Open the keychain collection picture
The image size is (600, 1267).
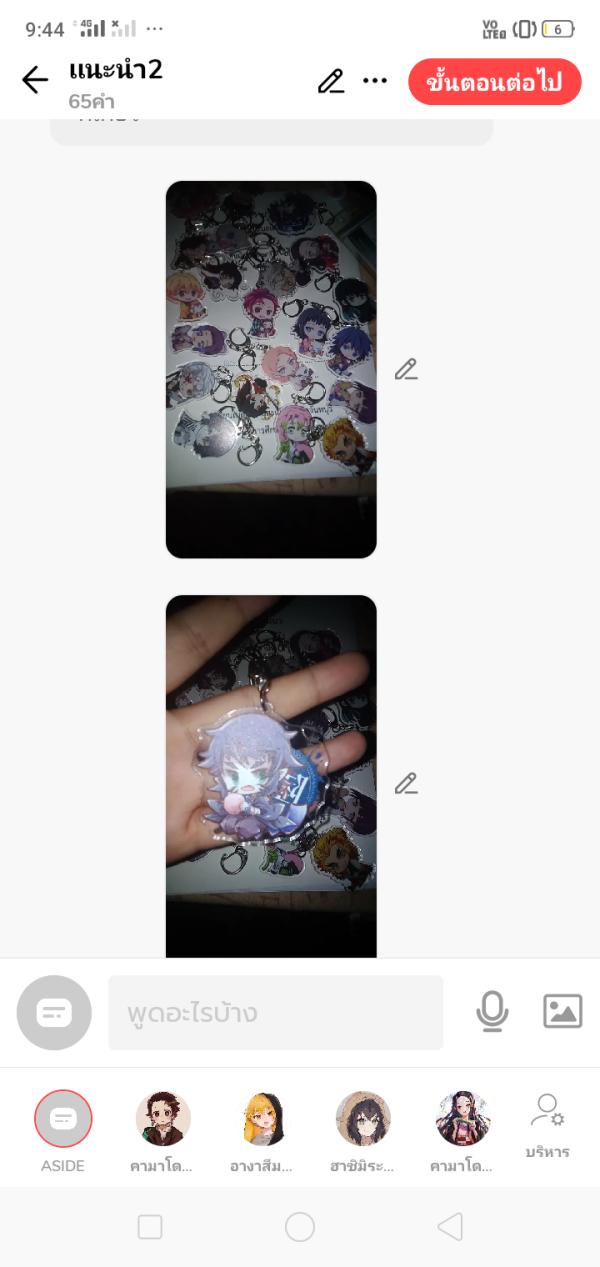tap(271, 369)
